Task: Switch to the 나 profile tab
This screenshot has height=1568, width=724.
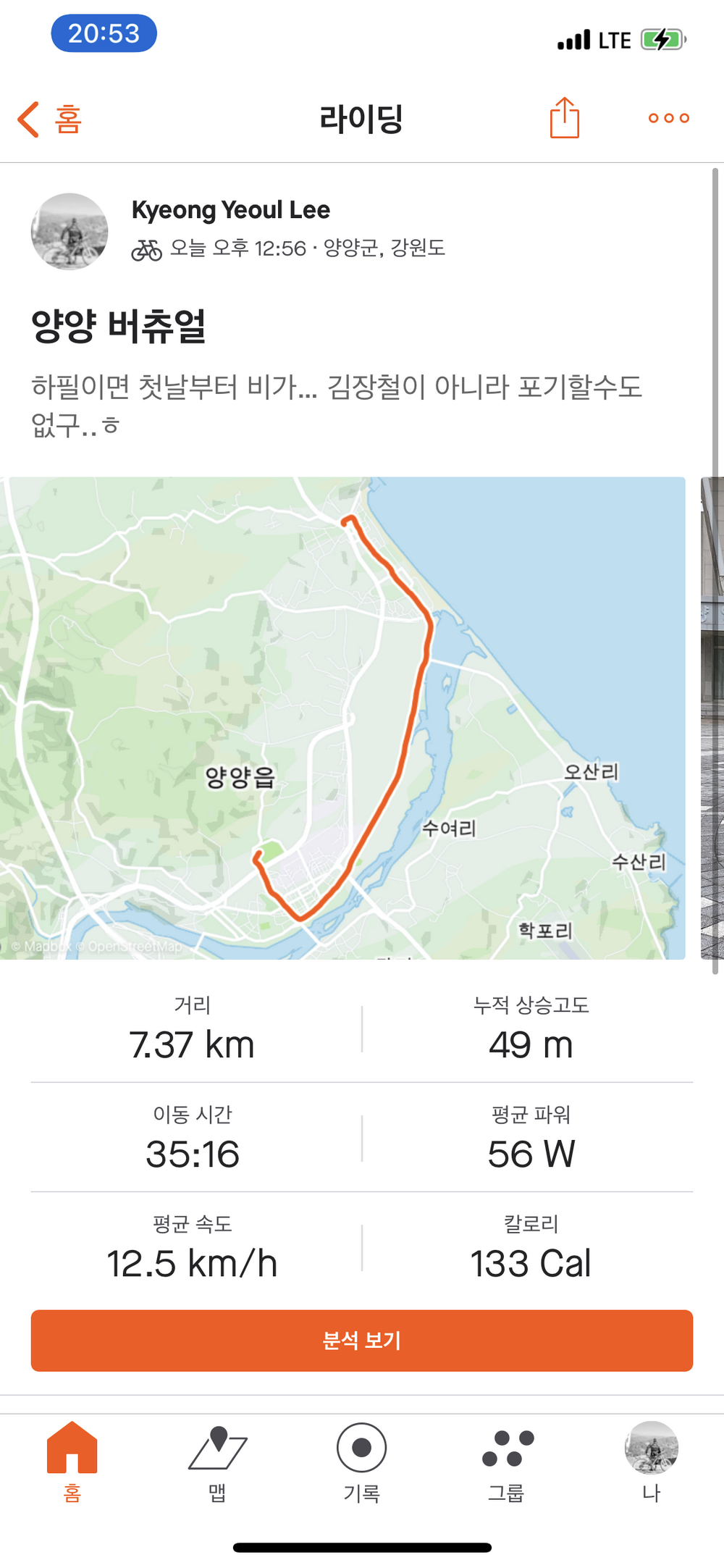Action: point(651,1461)
